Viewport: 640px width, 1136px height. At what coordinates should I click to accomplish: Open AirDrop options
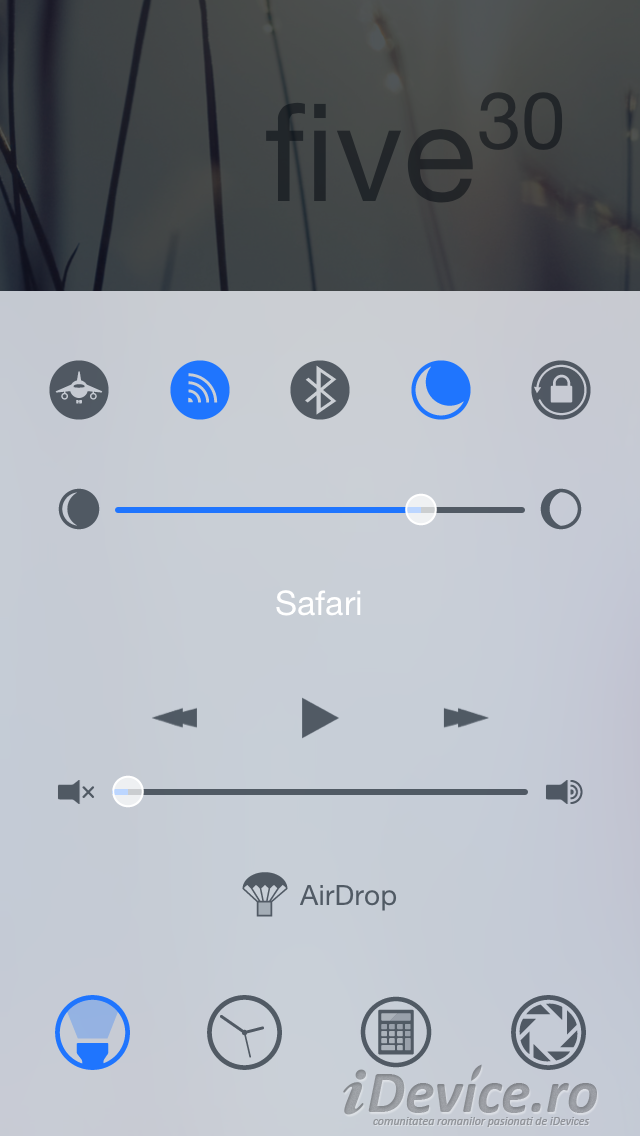tap(320, 895)
